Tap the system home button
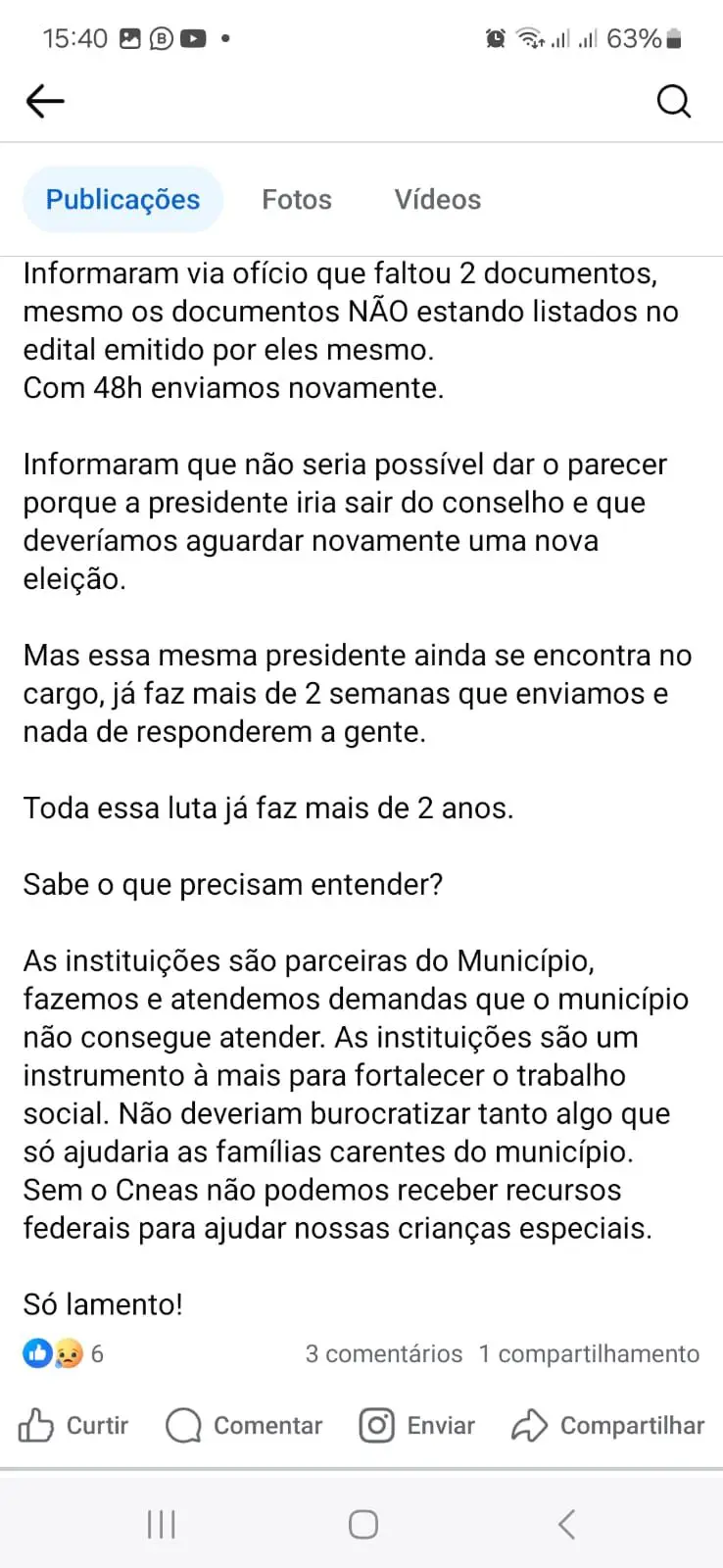This screenshot has width=723, height=1568. (362, 1524)
